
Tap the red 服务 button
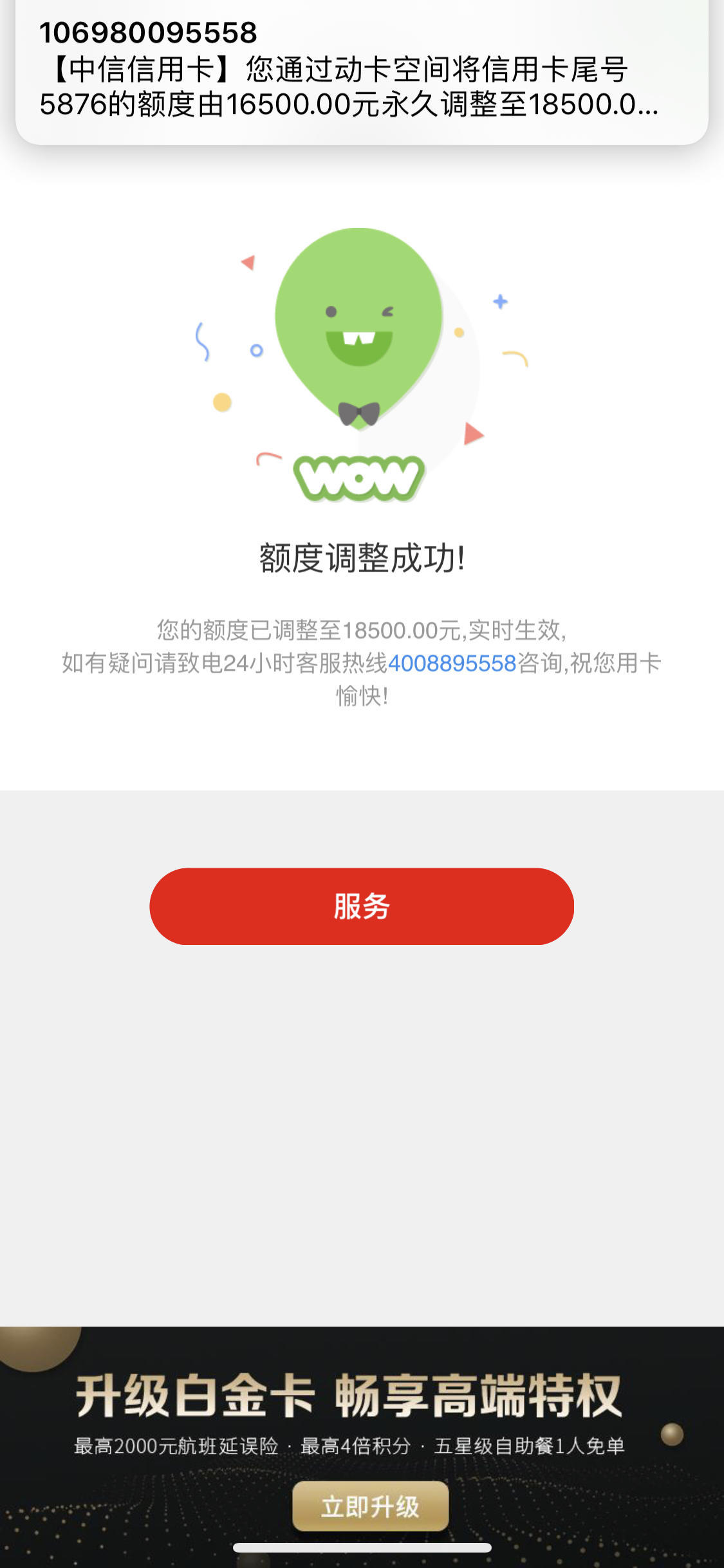coord(362,906)
